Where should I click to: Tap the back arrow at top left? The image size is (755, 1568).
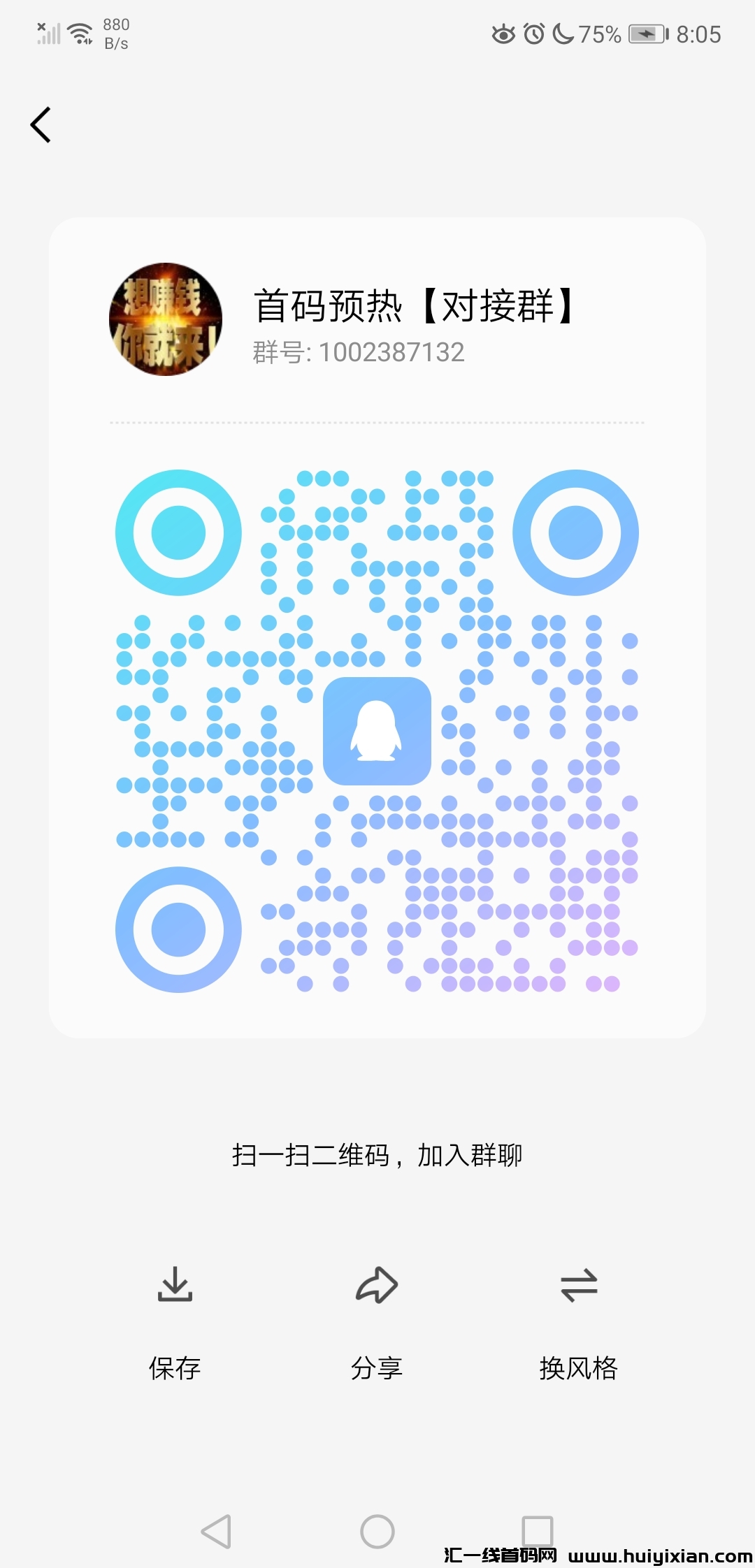tap(40, 124)
